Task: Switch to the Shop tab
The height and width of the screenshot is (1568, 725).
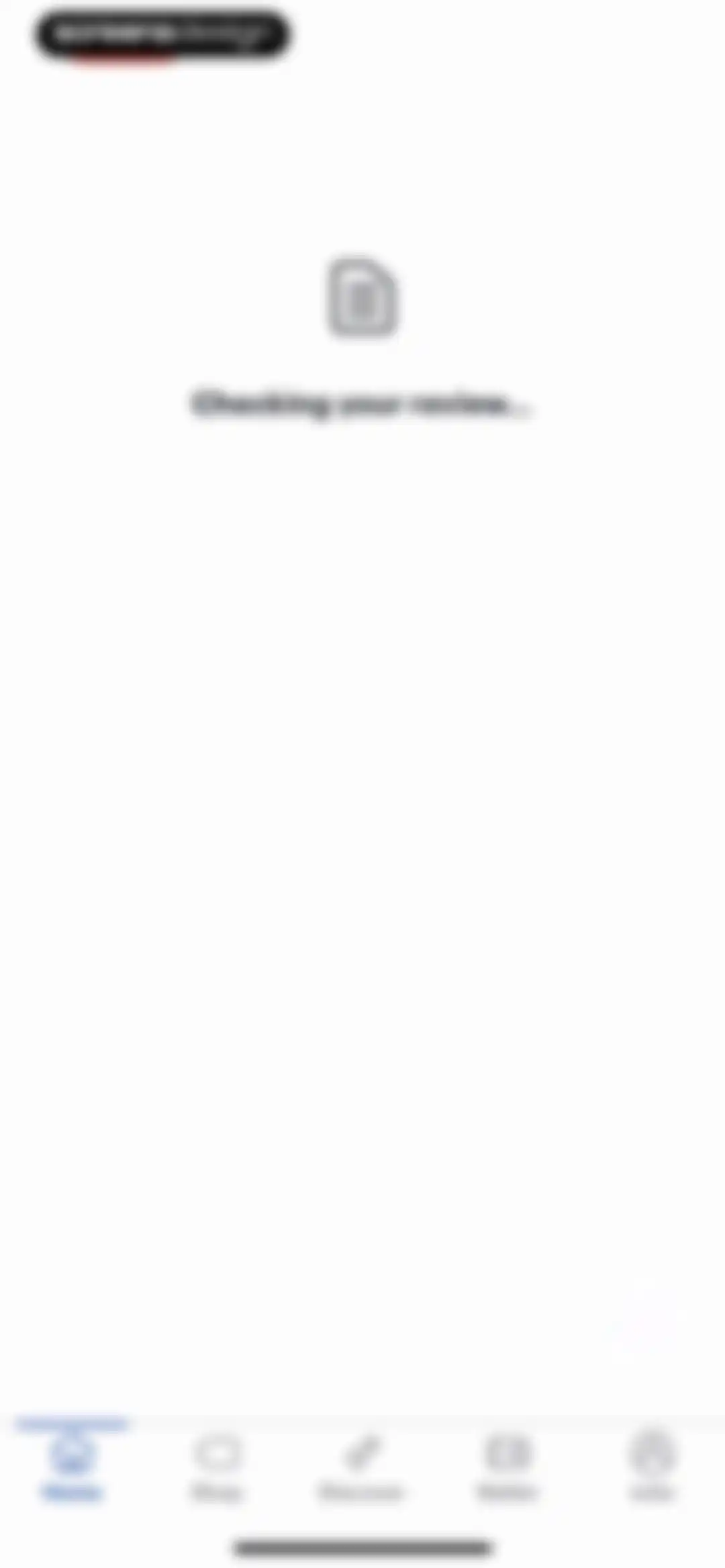Action: (217, 1466)
